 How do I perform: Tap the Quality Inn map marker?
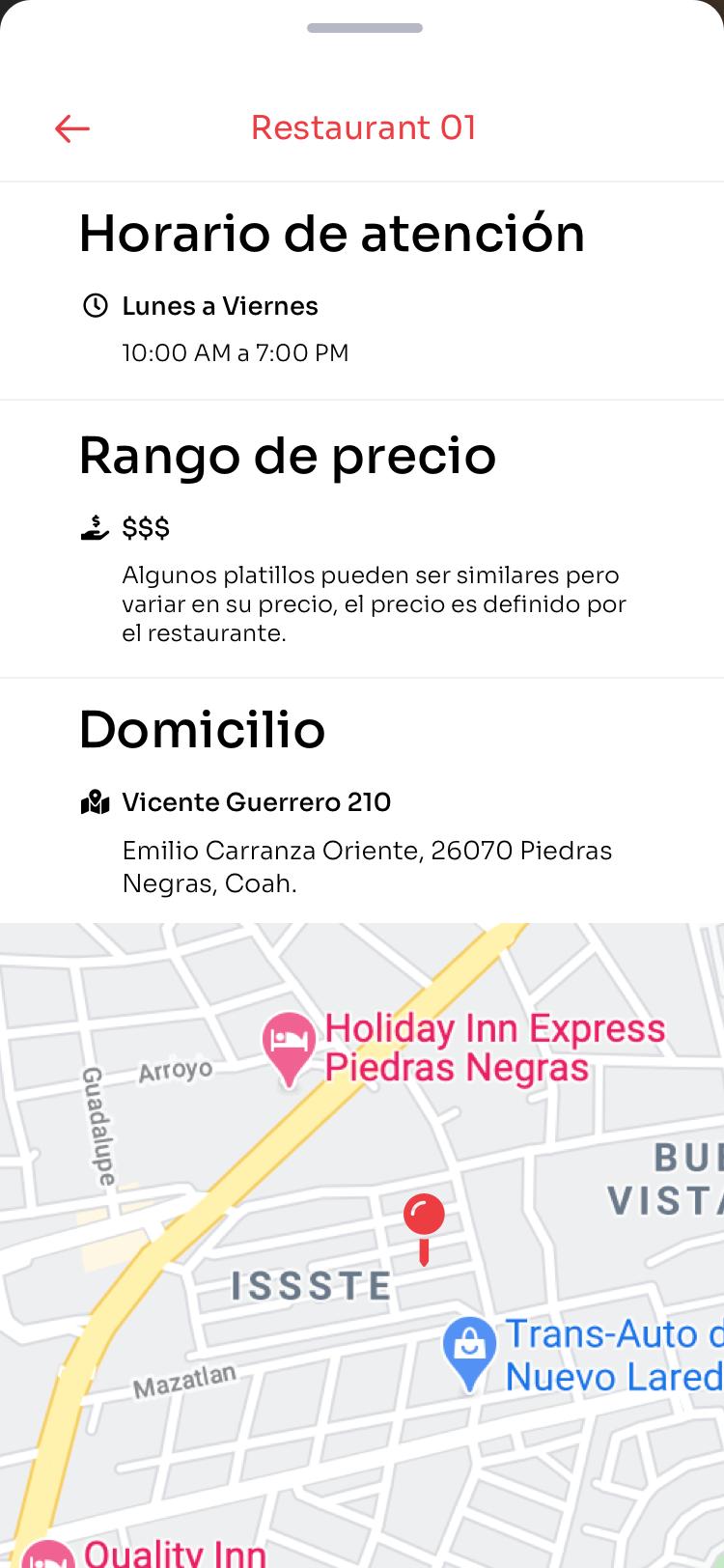tap(47, 1551)
